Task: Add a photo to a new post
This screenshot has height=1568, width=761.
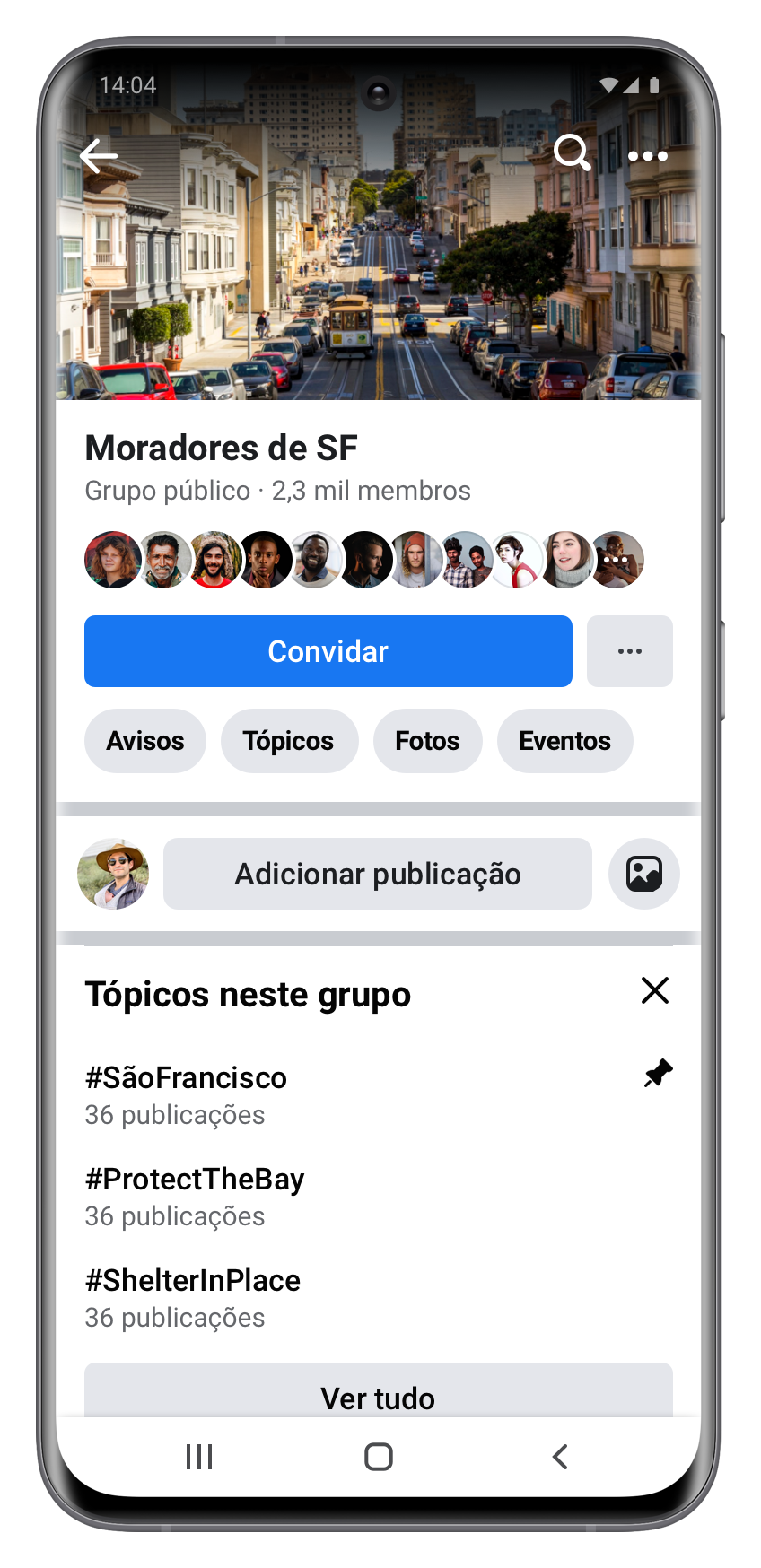Action: [643, 874]
